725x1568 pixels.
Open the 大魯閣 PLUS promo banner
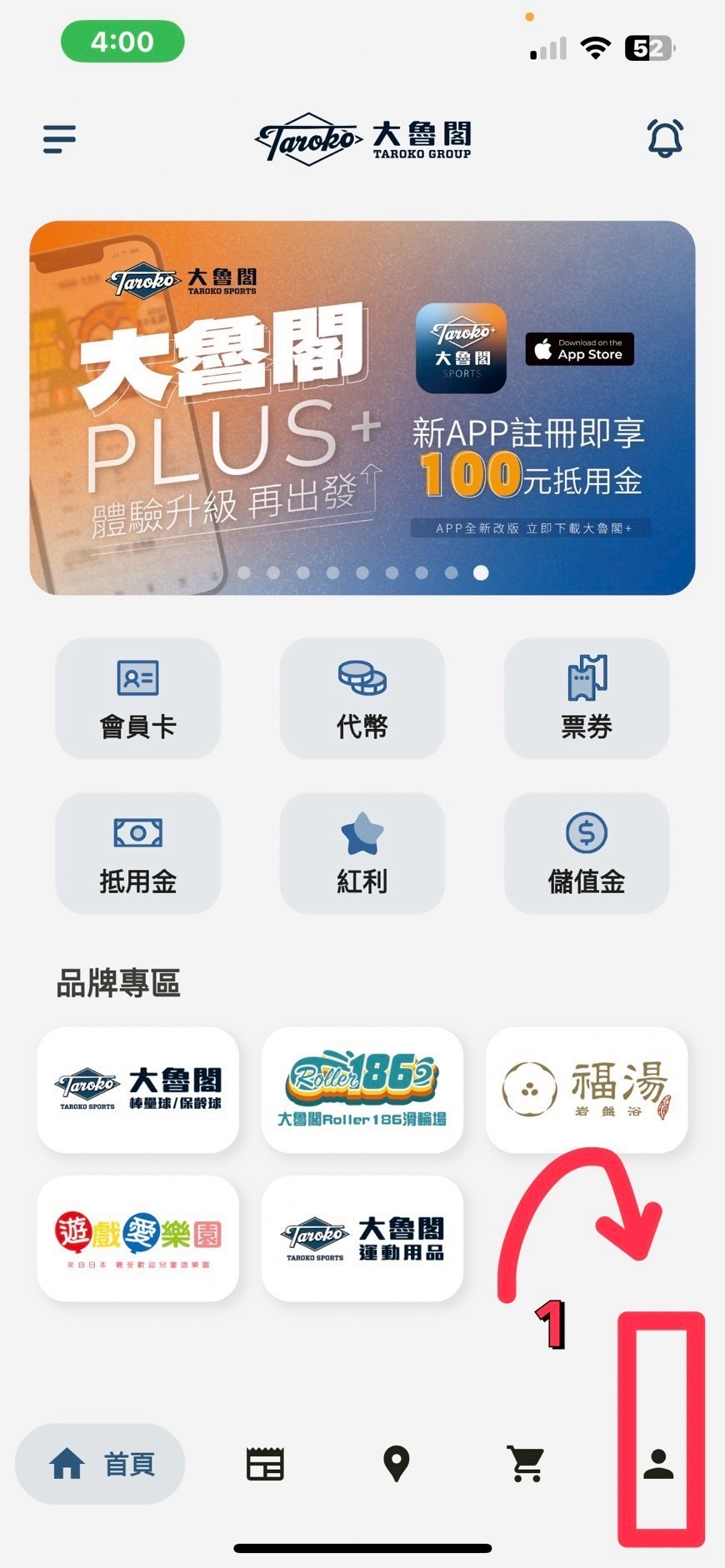(x=362, y=407)
